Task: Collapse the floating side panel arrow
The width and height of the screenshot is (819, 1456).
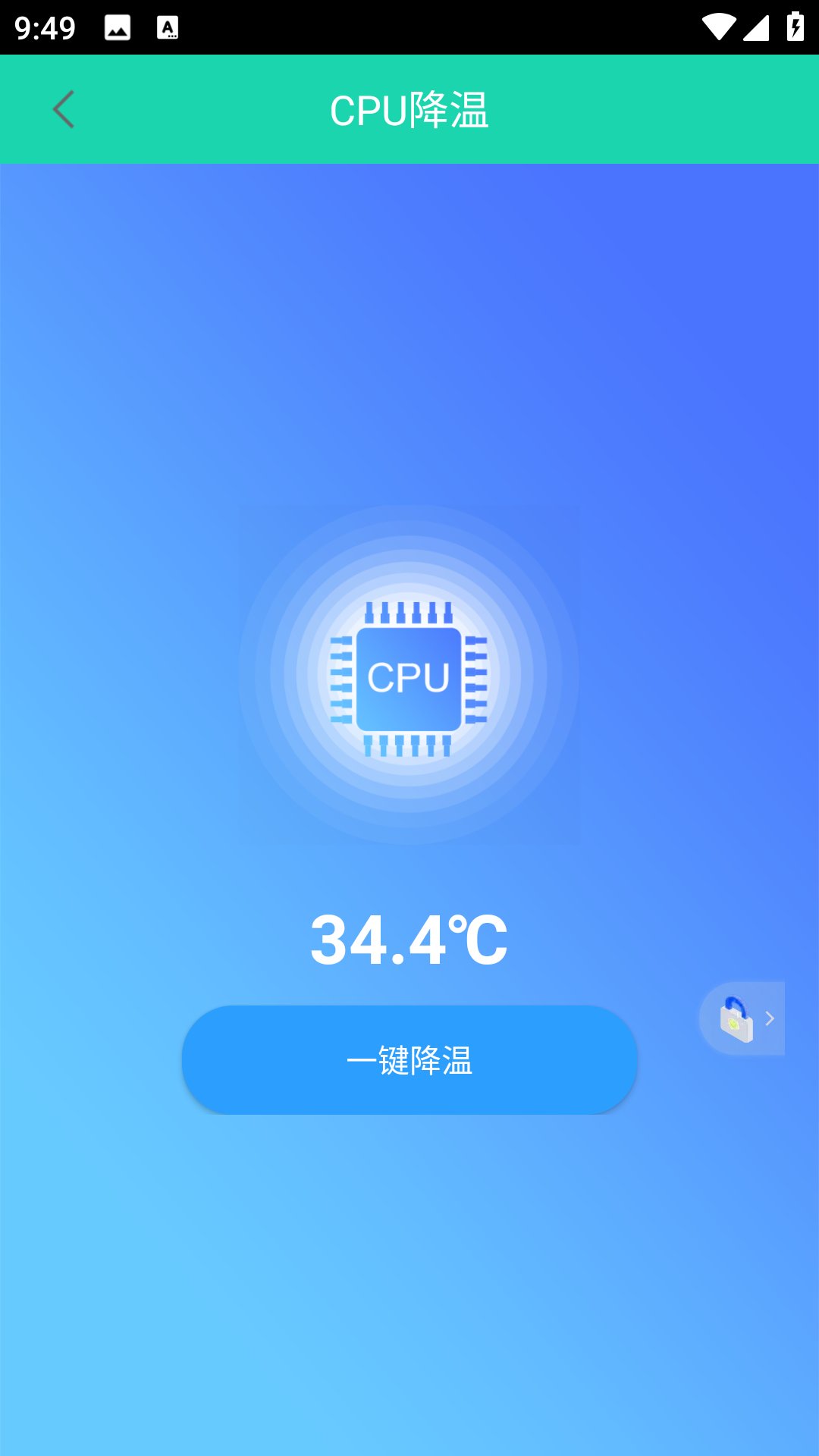Action: click(770, 1018)
